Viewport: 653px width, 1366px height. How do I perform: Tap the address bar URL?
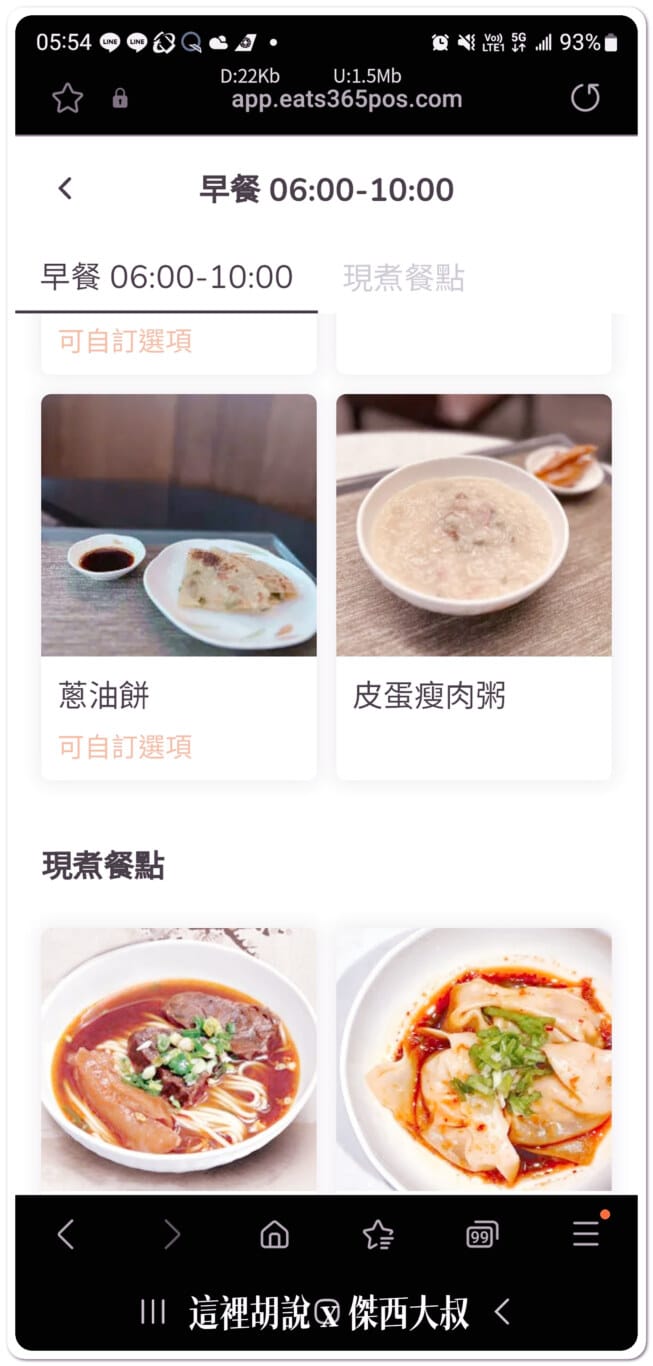click(x=347, y=99)
